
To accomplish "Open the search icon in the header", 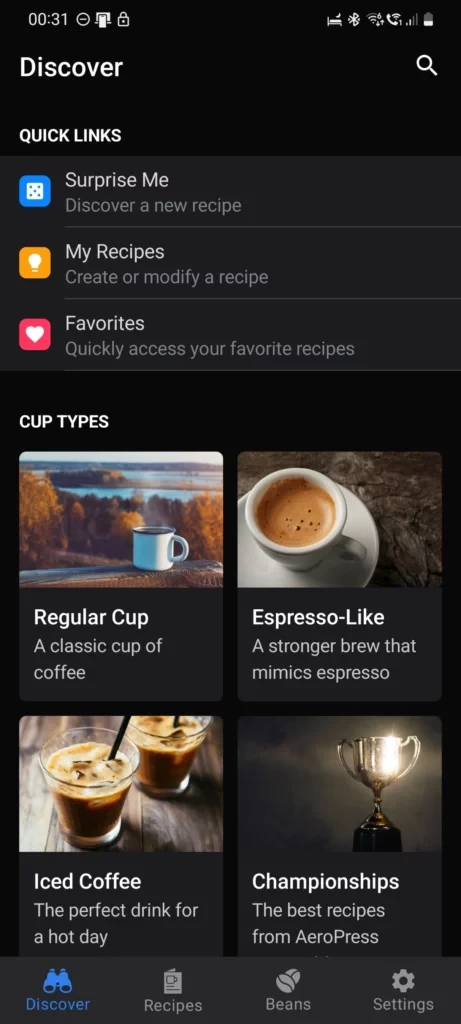I will [426, 66].
